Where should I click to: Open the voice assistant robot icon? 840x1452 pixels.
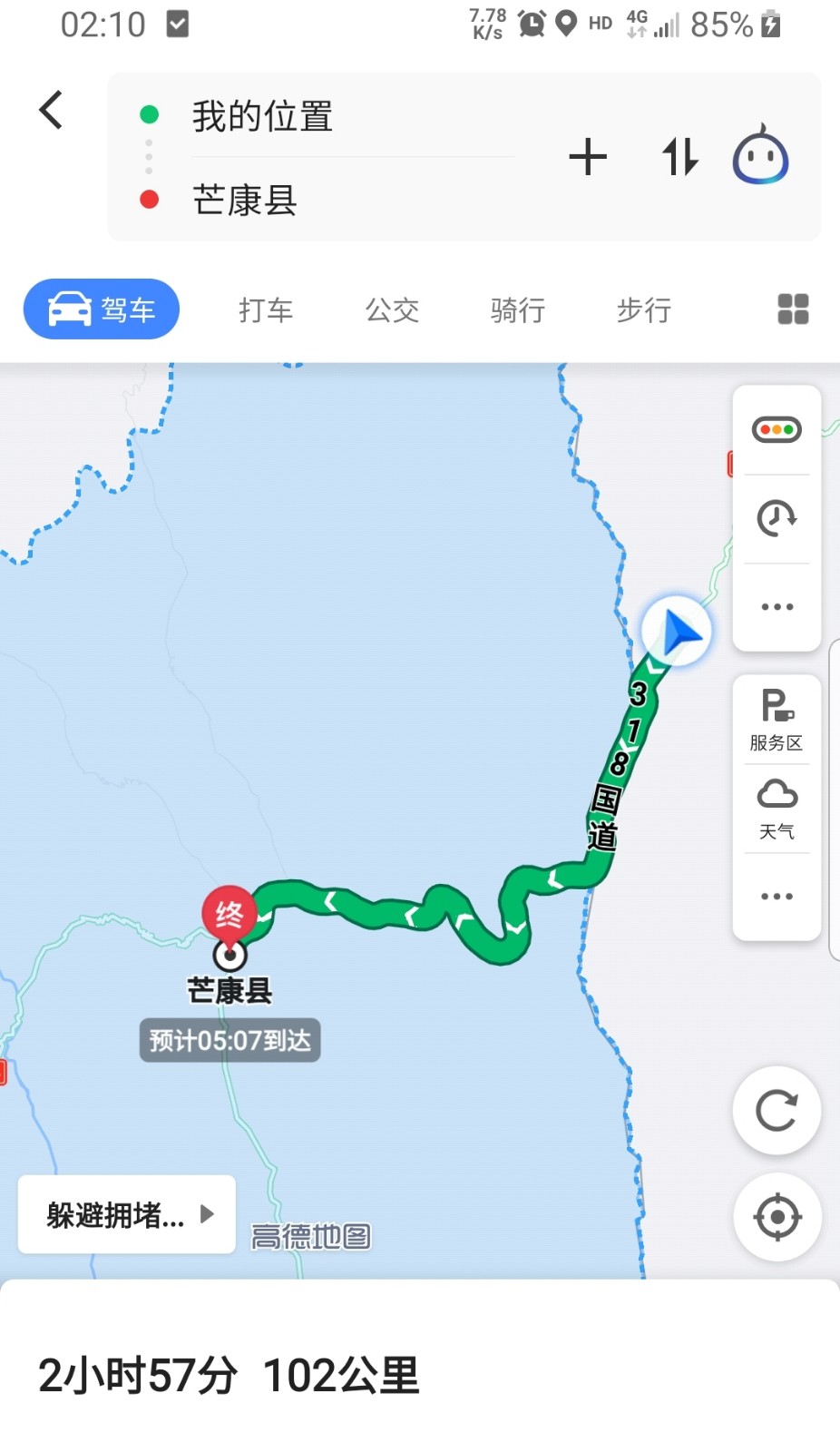[x=760, y=155]
